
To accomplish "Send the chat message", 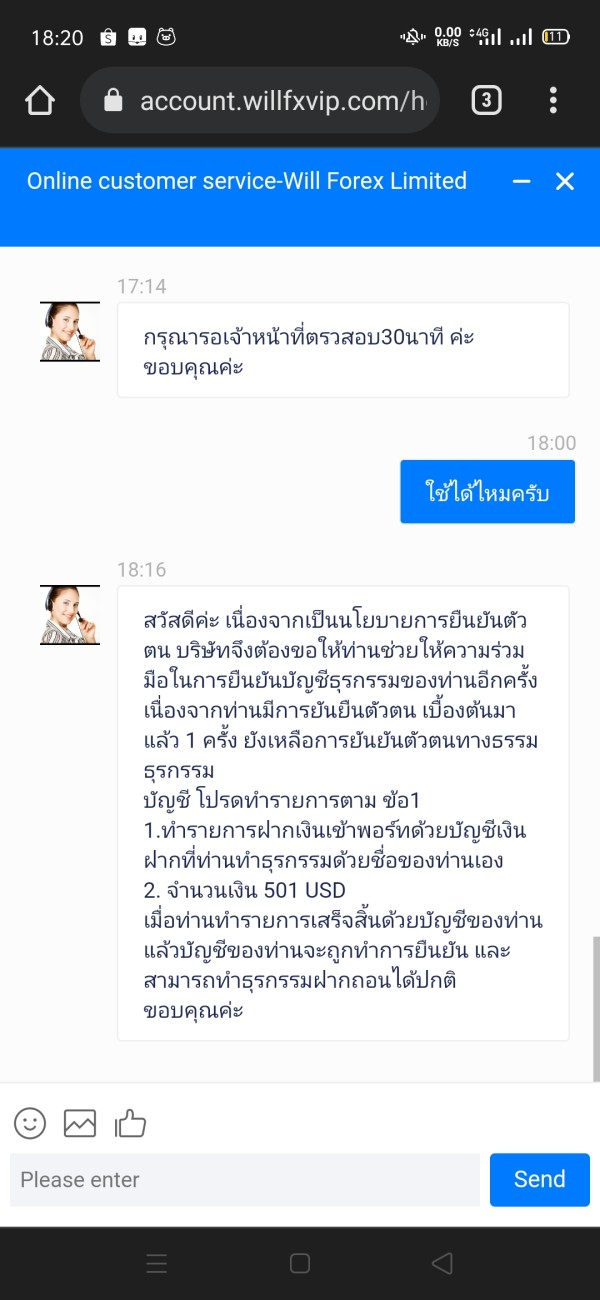I will tap(540, 1180).
